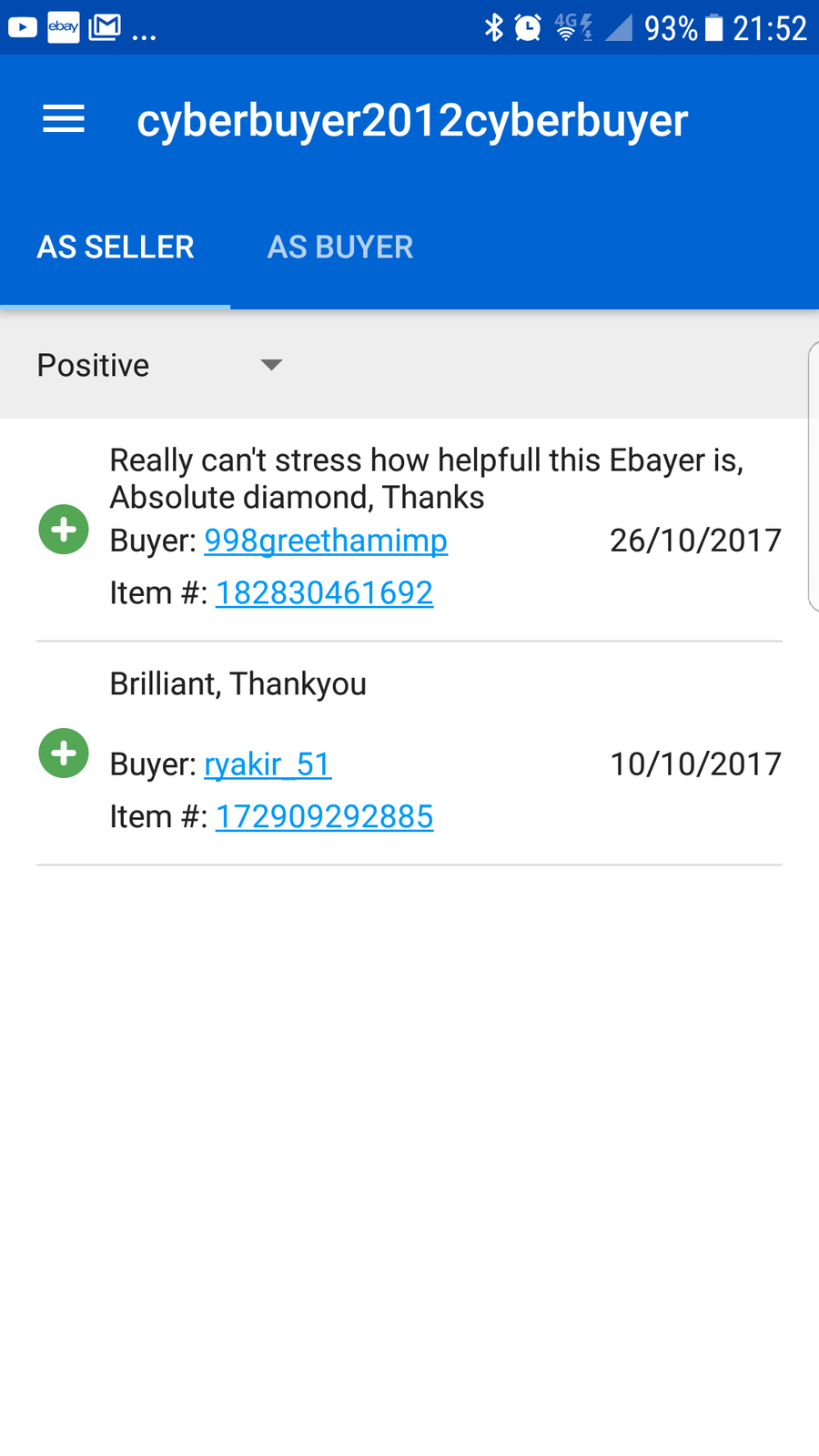Open the hamburger drawer menu
This screenshot has height=1456, width=819.
[64, 119]
